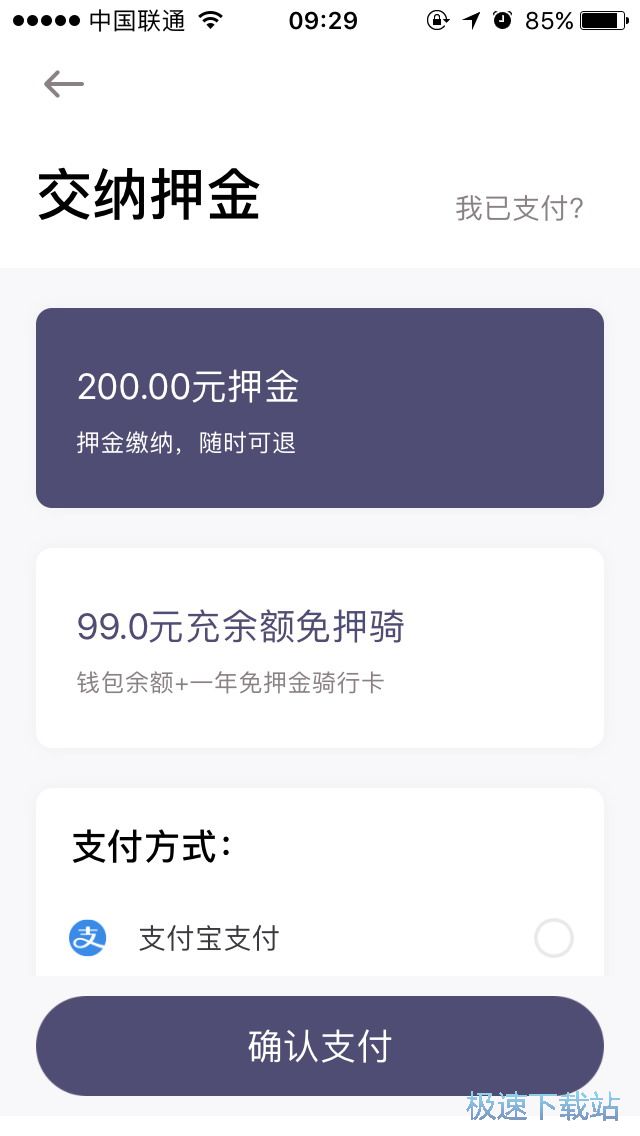The image size is (640, 1136).
Task: Select 支付宝支付 radio button
Action: (553, 938)
